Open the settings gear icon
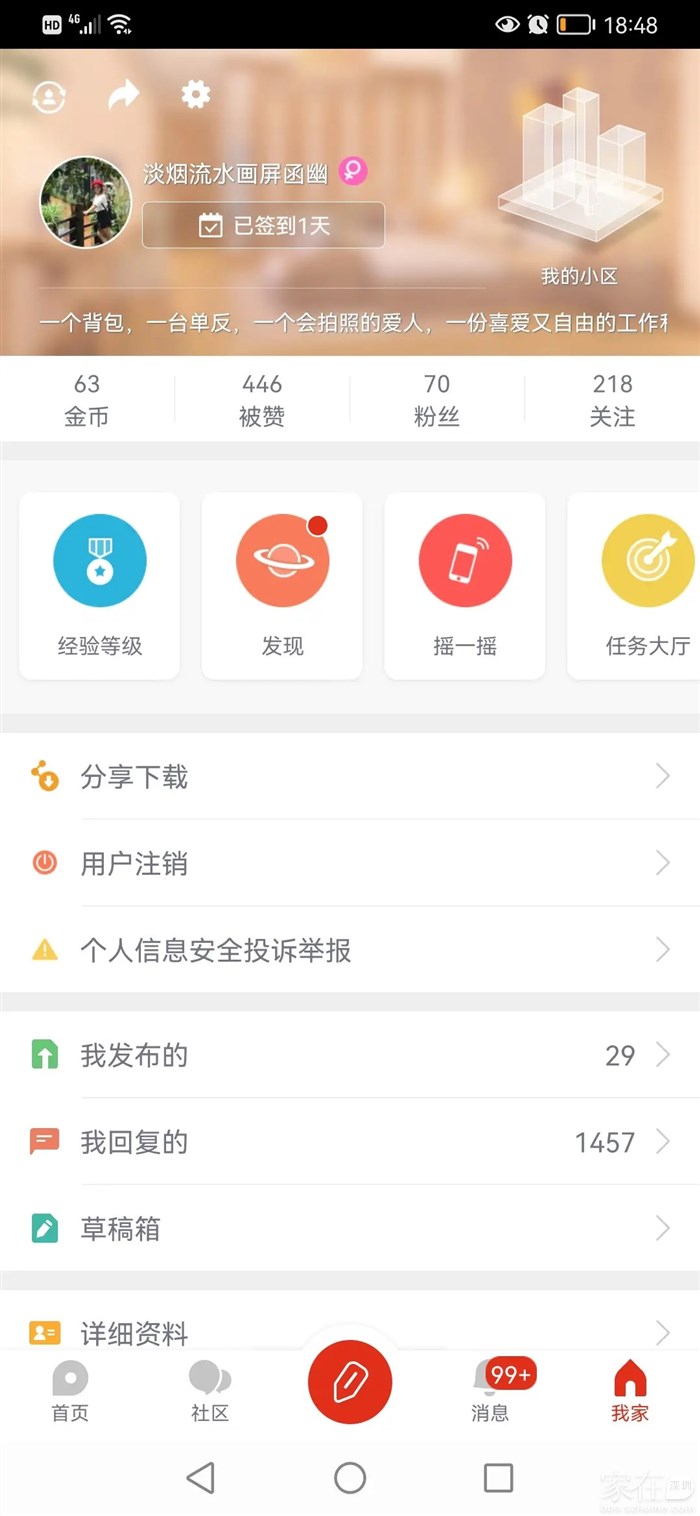The width and height of the screenshot is (700, 1516). (x=195, y=95)
